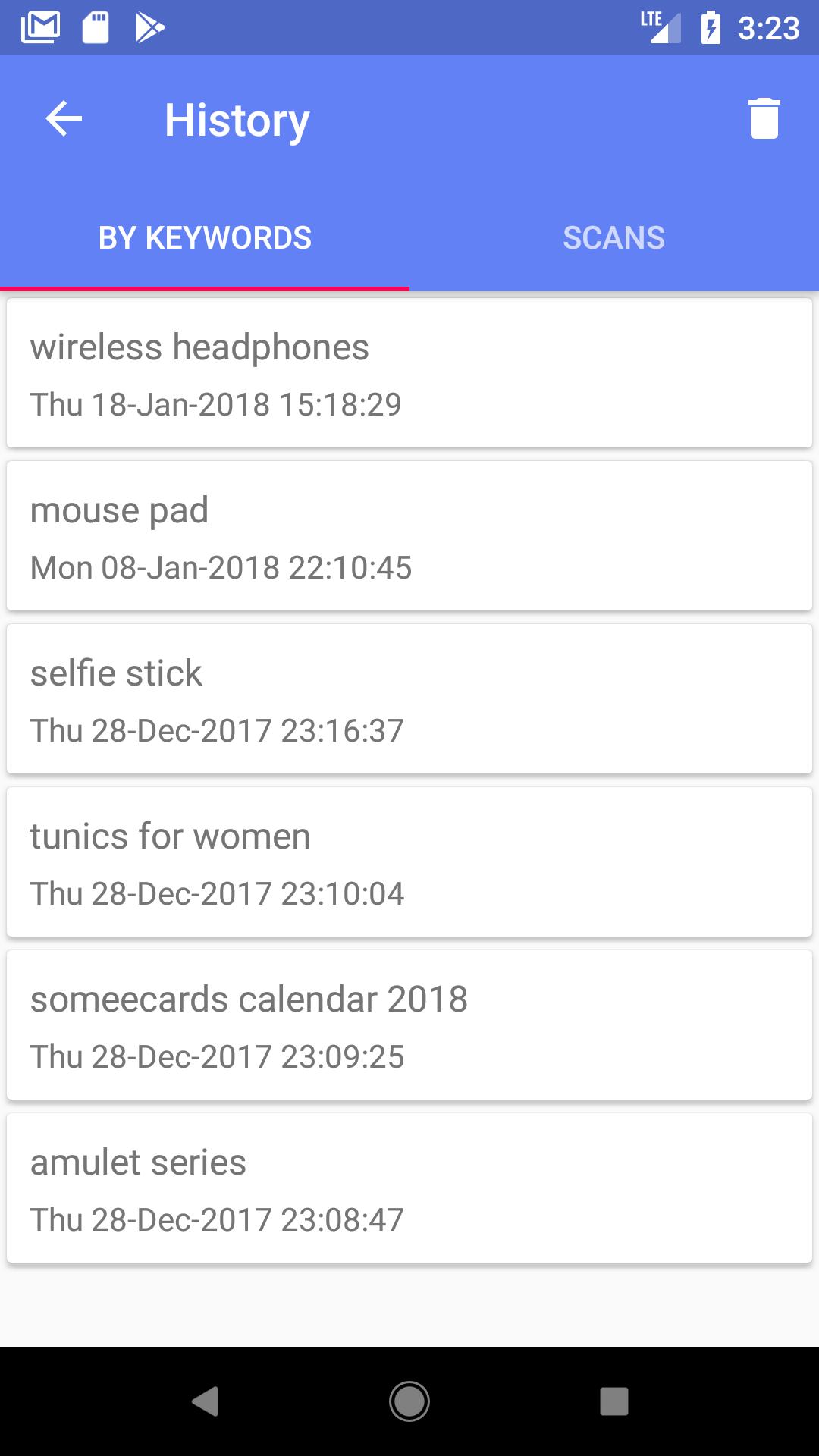Open recent apps from the navigation bar
This screenshot has width=819, height=1456.
click(x=613, y=1401)
